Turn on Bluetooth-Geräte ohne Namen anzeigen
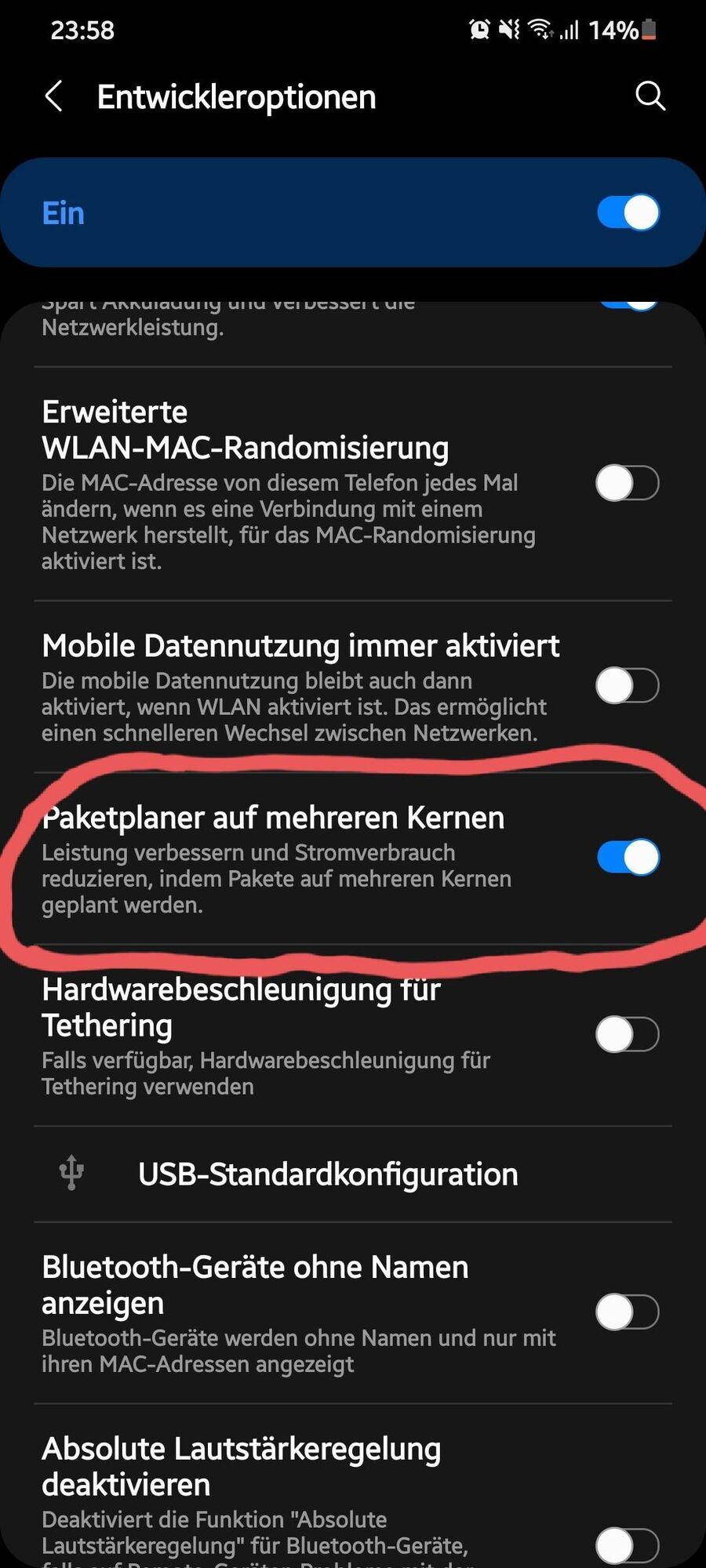Viewport: 706px width, 1568px height. 628,1312
